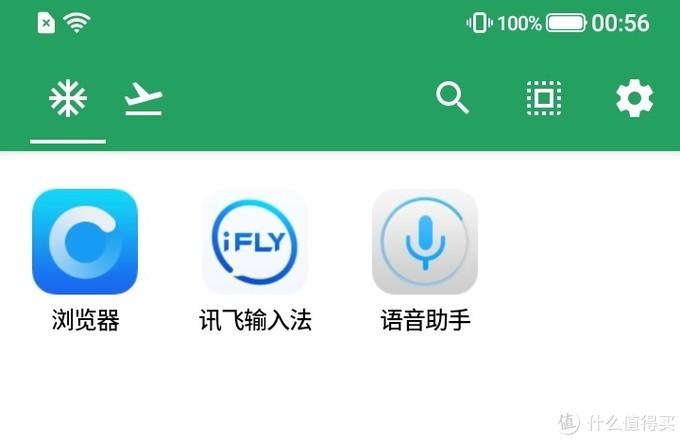Open the settings gear
This screenshot has width=680, height=440.
tap(634, 98)
